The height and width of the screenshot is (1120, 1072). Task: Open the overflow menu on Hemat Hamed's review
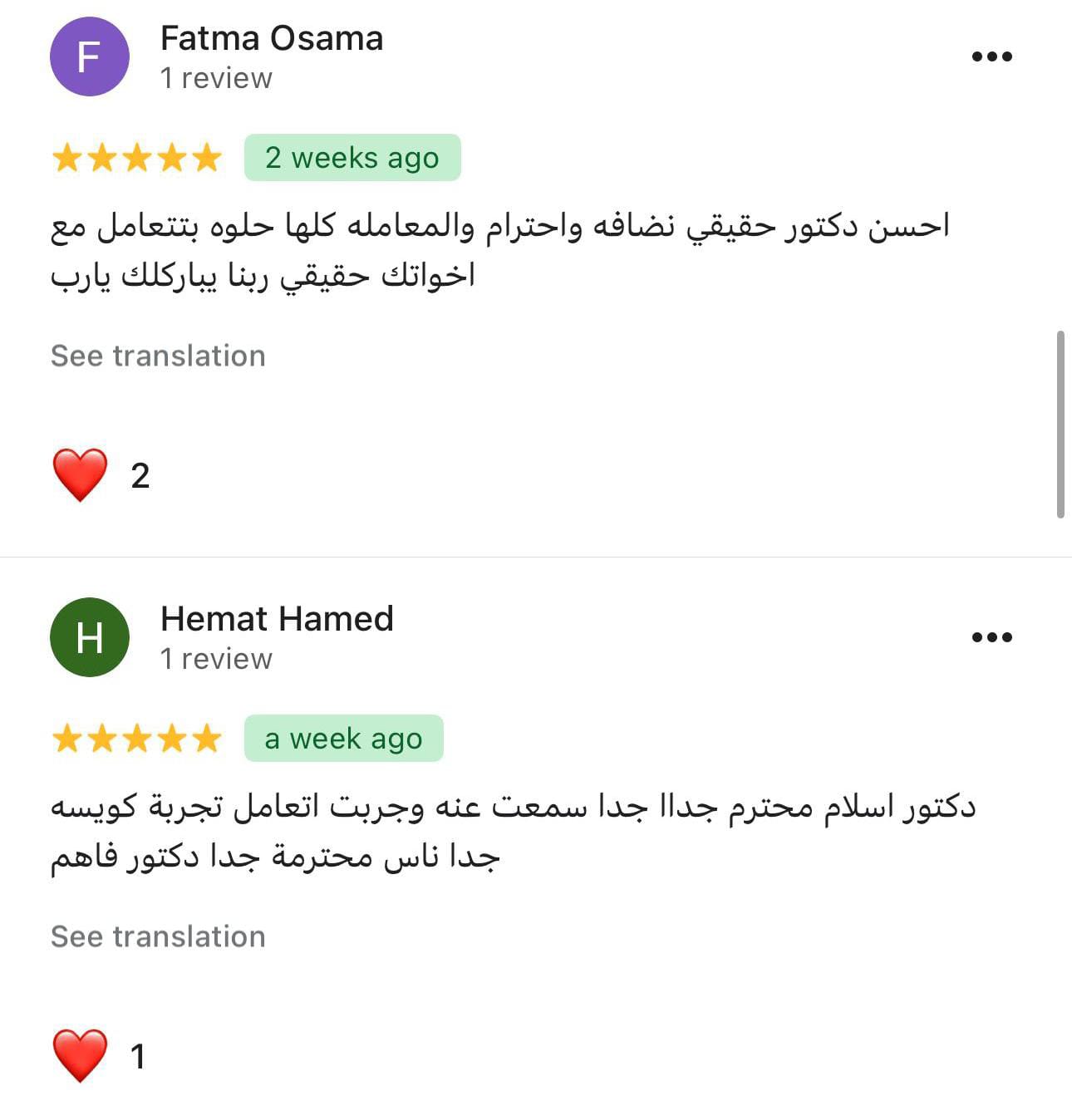tap(991, 637)
